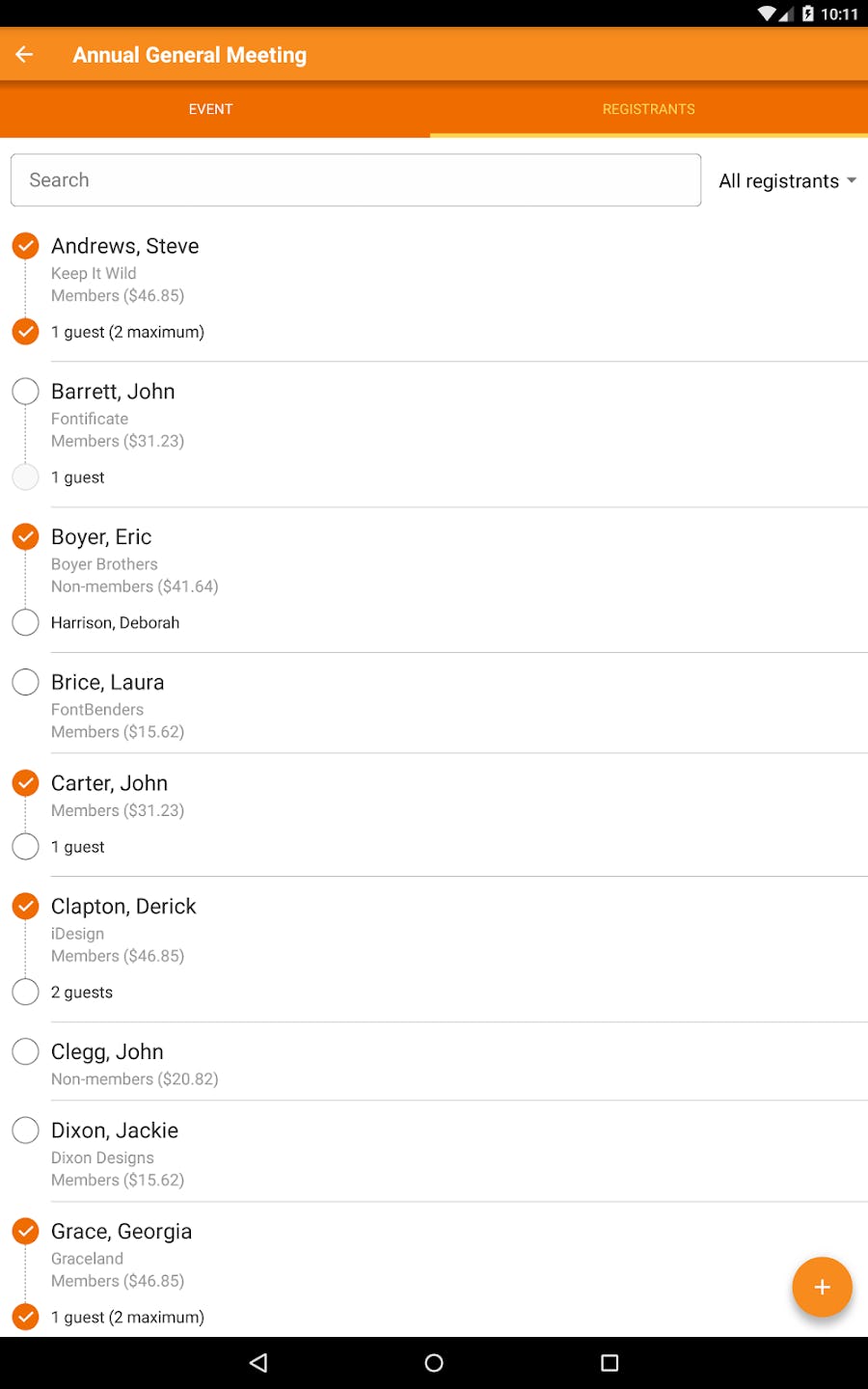Check in Brice, Laura
This screenshot has width=868, height=1389.
(x=26, y=682)
